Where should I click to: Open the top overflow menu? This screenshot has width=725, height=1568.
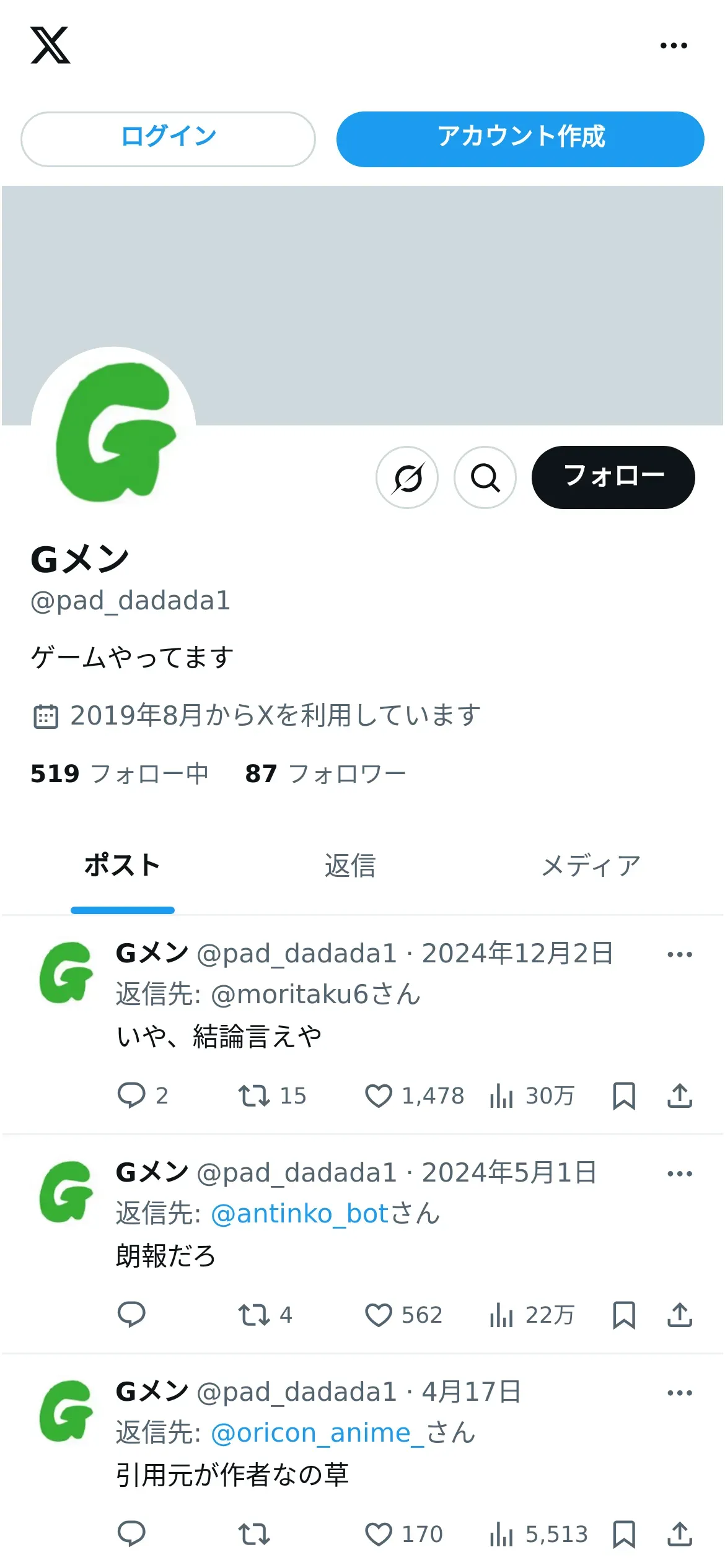674,45
